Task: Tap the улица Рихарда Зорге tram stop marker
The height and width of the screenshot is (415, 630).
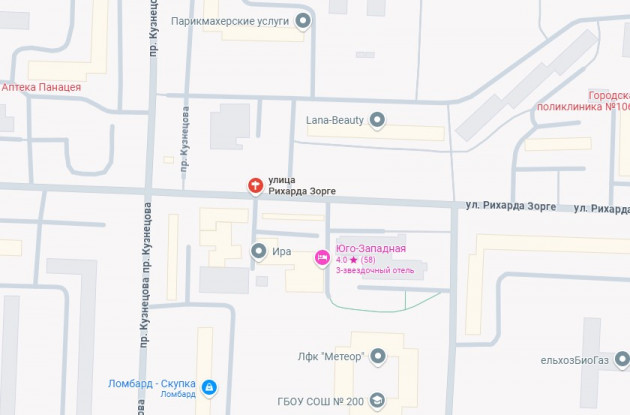Action: [x=255, y=184]
